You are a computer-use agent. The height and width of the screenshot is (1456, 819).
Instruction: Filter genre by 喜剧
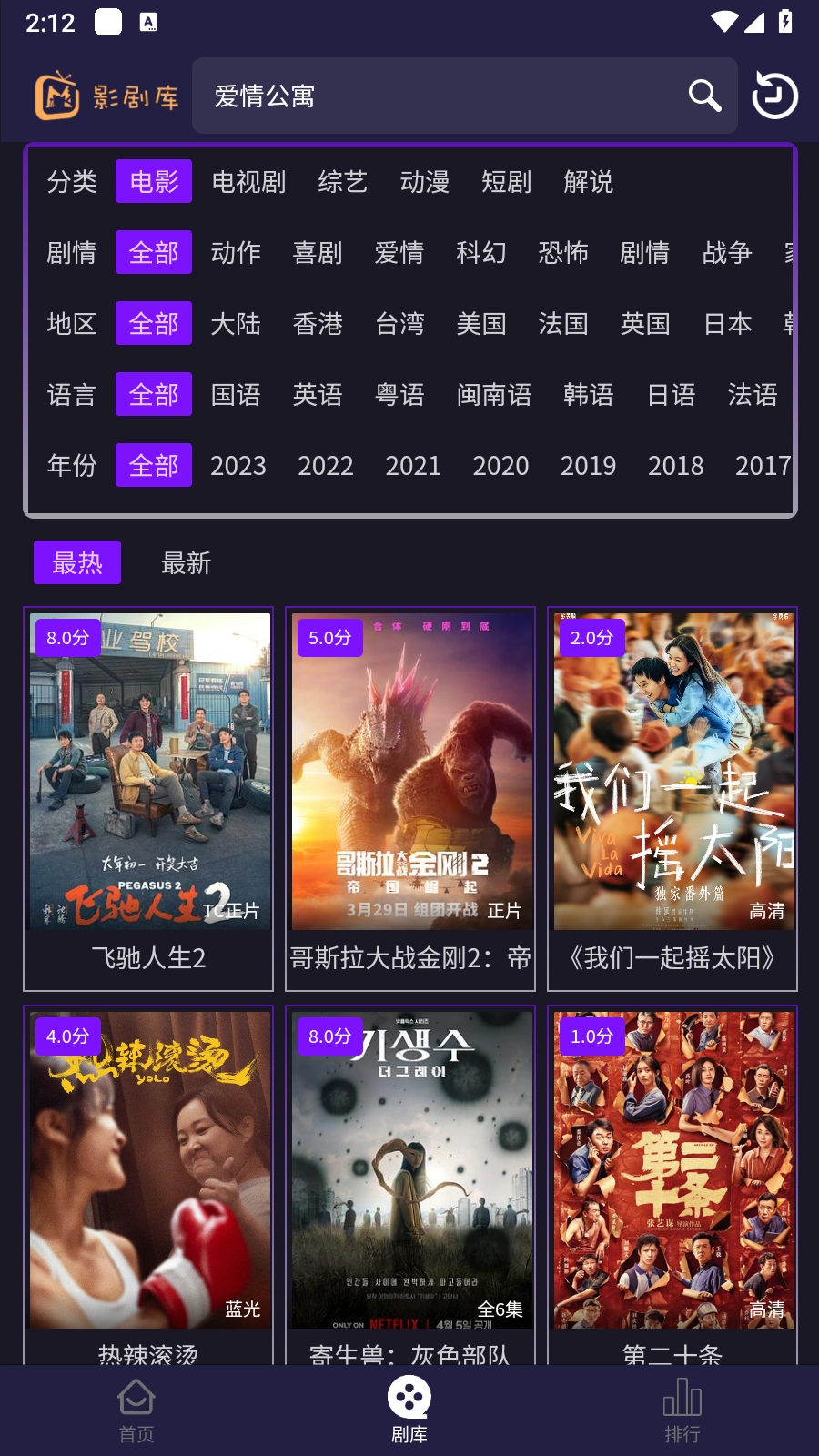point(318,253)
